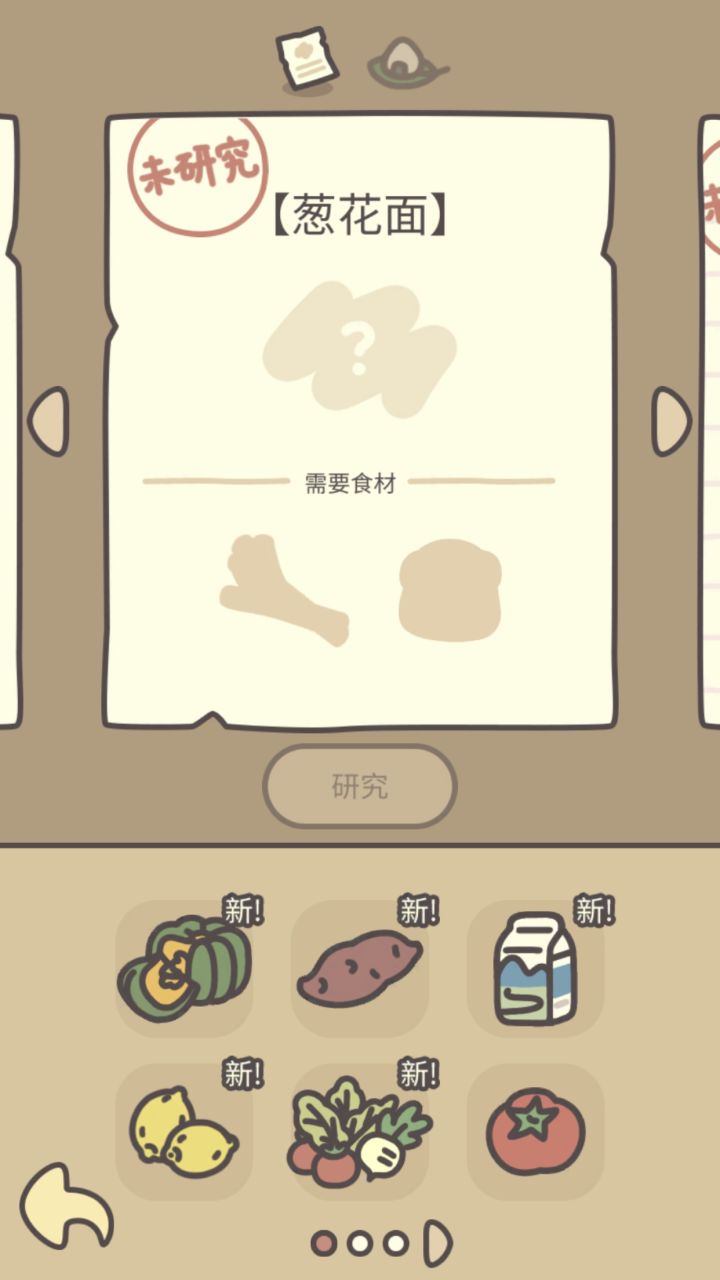
Task: Select the first page indicator dot
Action: pos(322,1245)
